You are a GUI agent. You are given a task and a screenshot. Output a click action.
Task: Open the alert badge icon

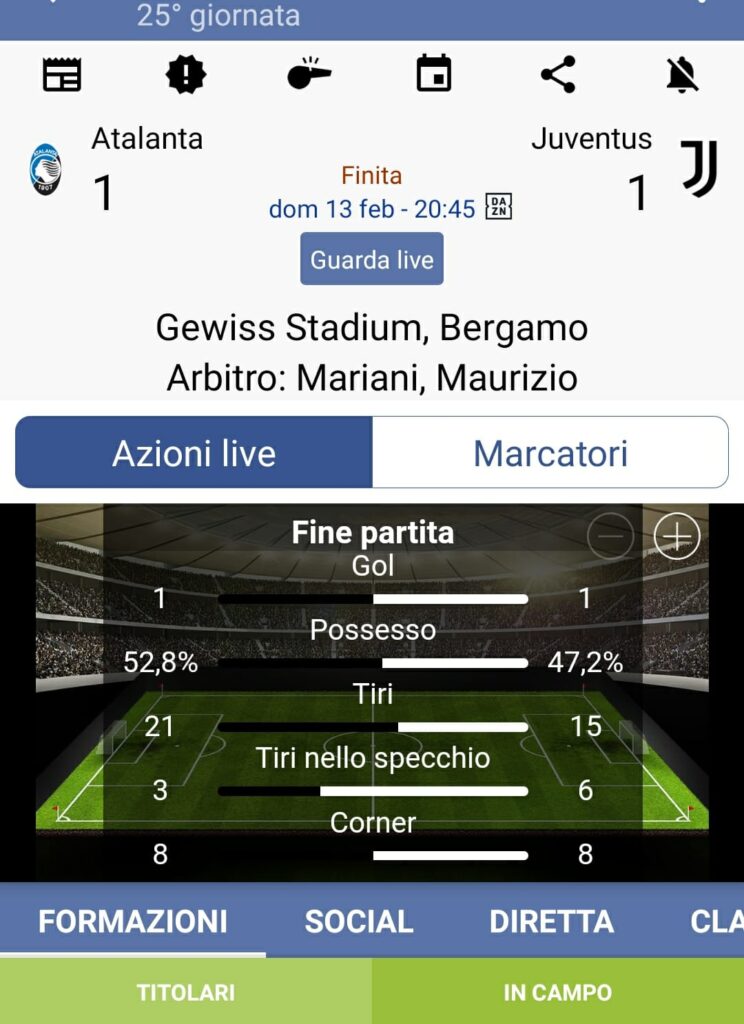[185, 75]
